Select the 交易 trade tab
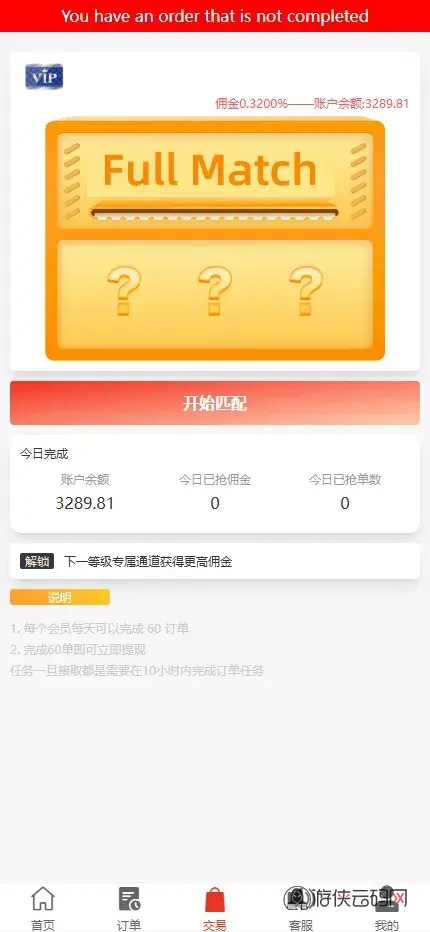This screenshot has width=430, height=932. coord(215,908)
